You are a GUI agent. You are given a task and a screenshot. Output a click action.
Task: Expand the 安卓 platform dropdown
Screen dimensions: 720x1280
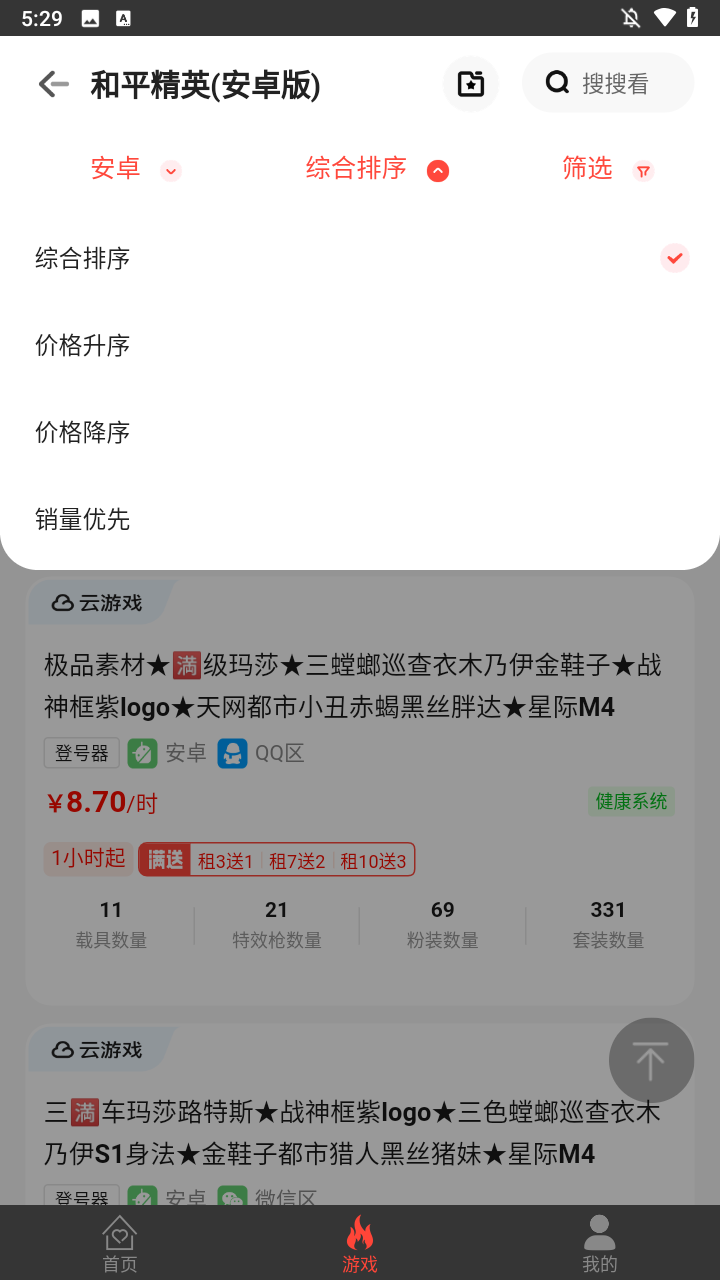coord(135,169)
